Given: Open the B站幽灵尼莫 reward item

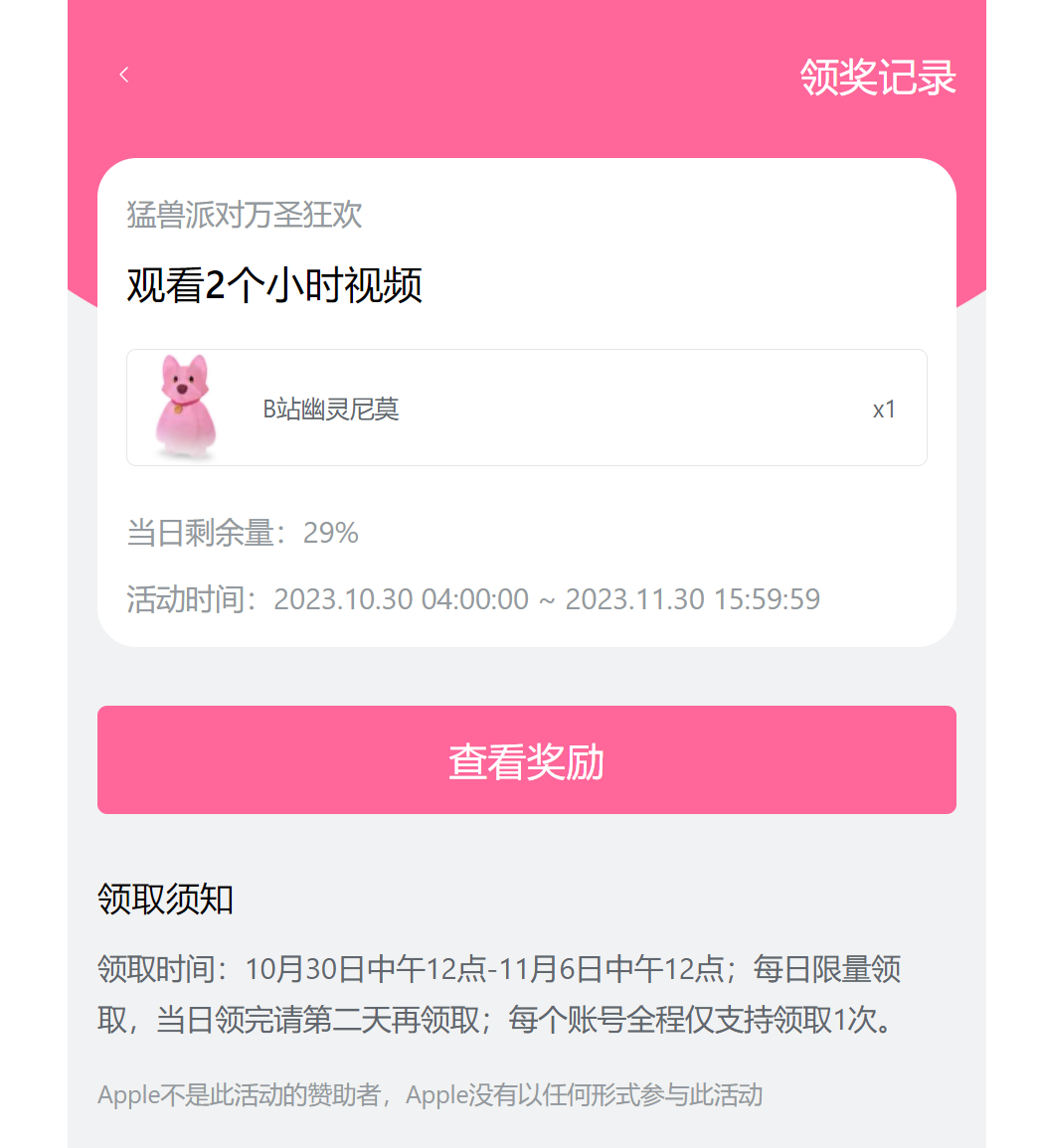Looking at the screenshot, I should [x=526, y=408].
